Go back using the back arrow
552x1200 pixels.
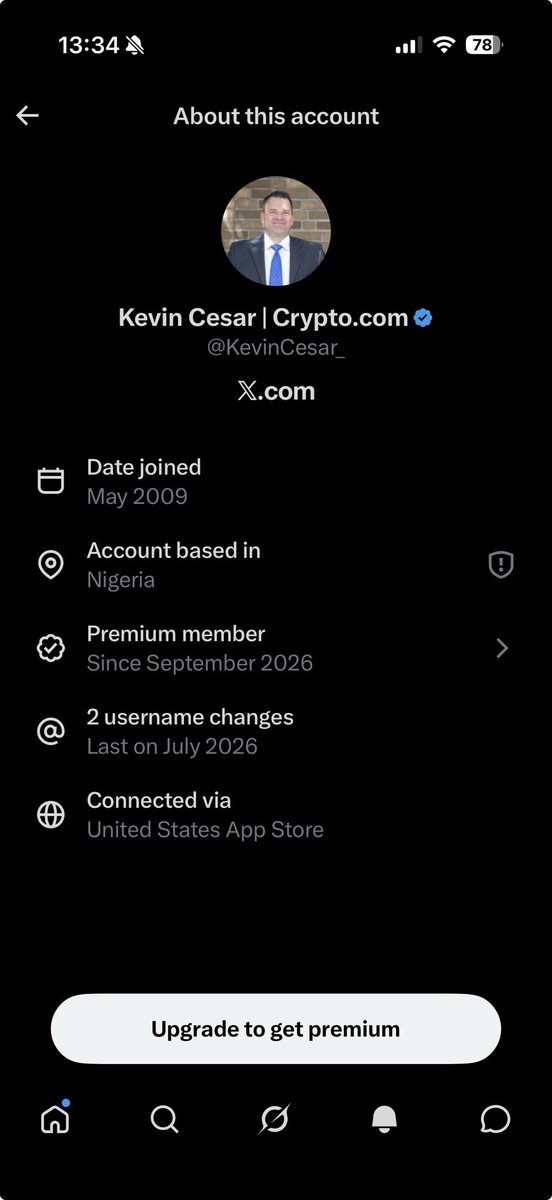[27, 116]
